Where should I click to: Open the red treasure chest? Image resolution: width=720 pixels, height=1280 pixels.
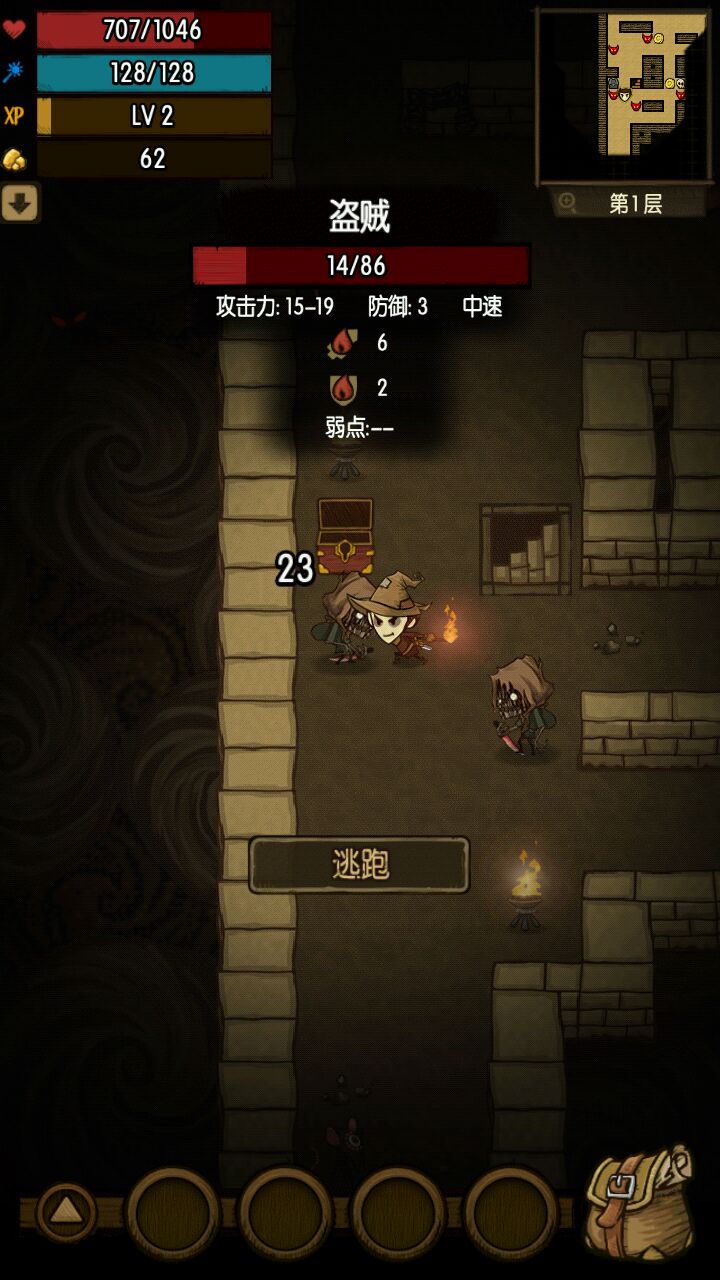click(x=344, y=533)
